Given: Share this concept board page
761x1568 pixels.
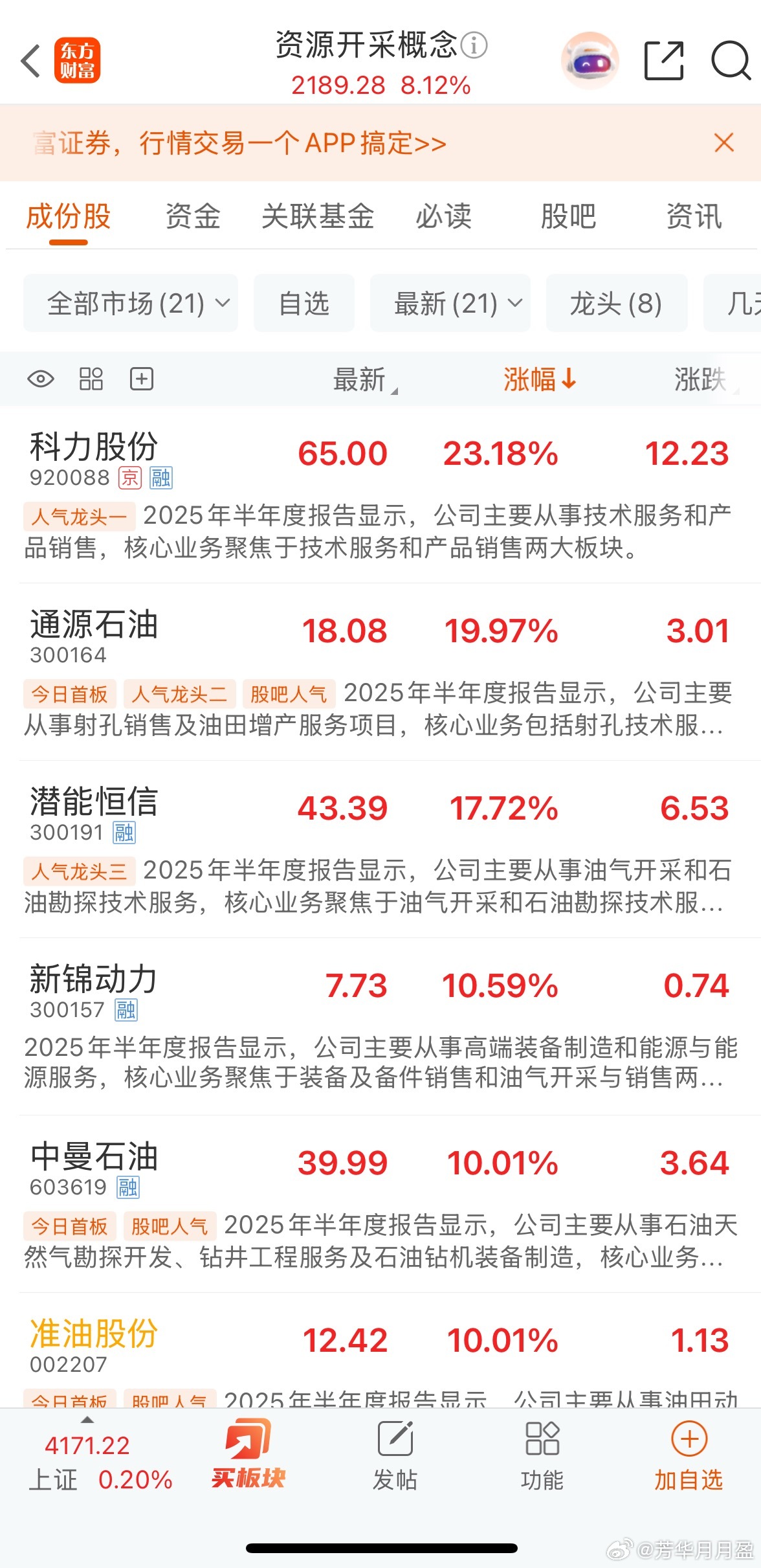Looking at the screenshot, I should [x=665, y=61].
